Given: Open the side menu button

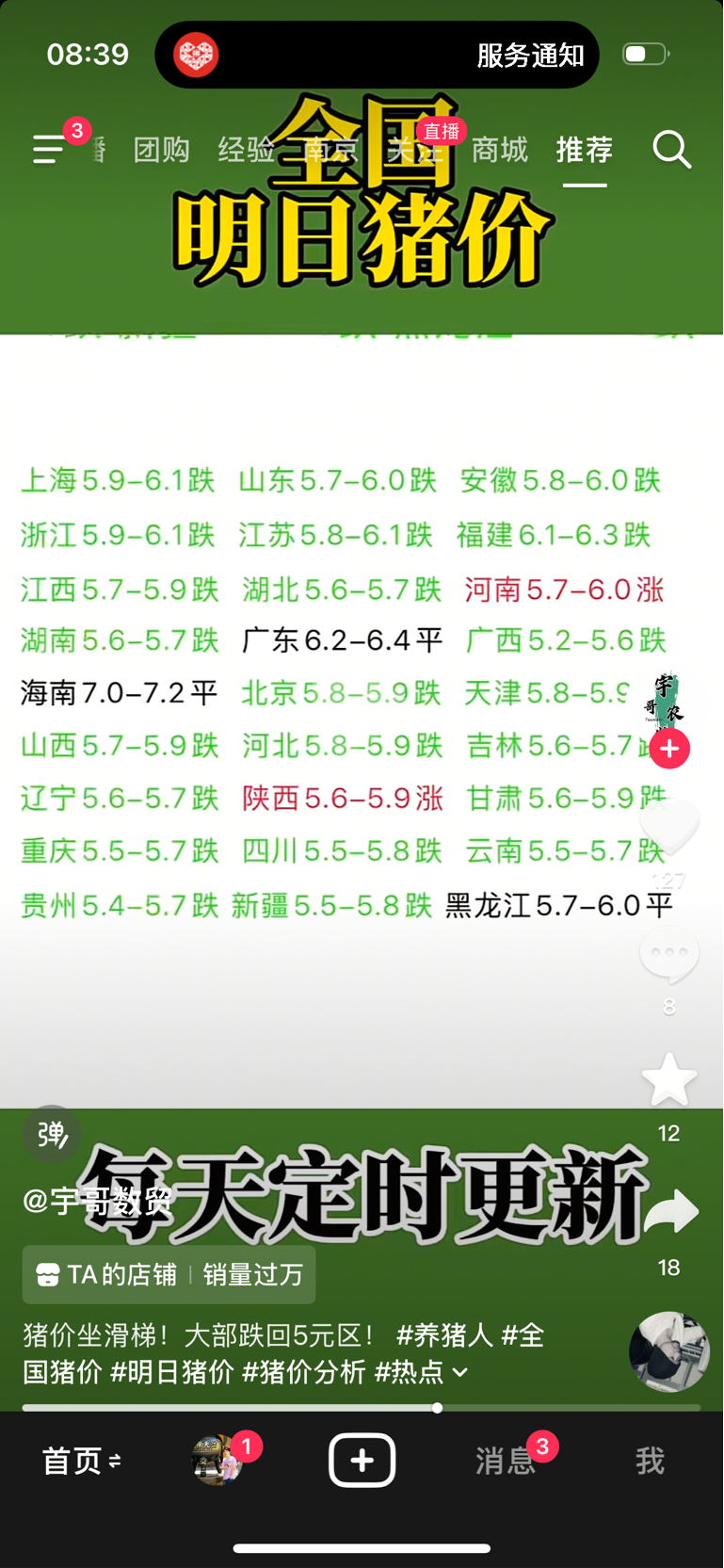Looking at the screenshot, I should (x=49, y=150).
